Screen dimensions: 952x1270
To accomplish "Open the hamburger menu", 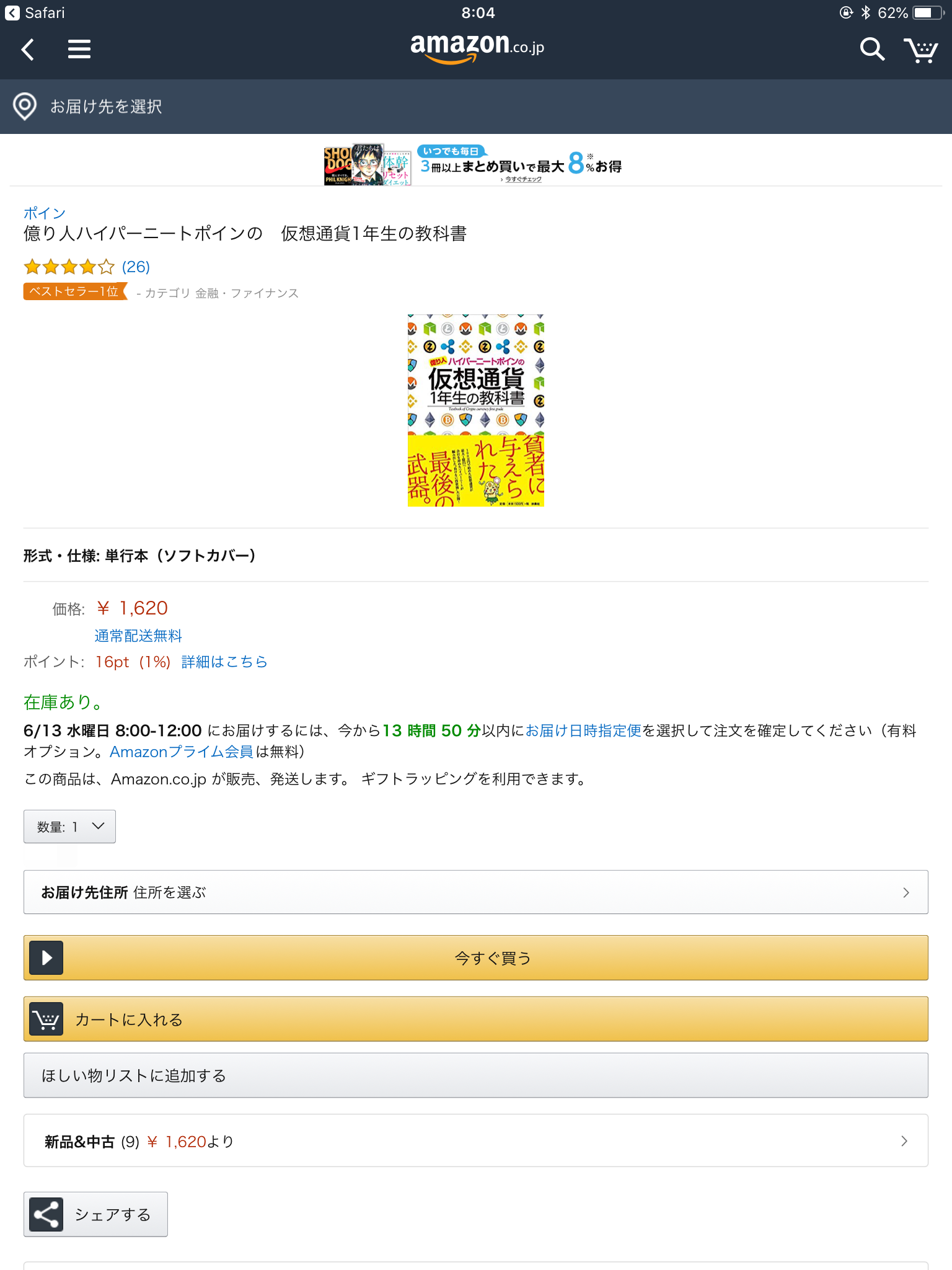I will pos(79,49).
